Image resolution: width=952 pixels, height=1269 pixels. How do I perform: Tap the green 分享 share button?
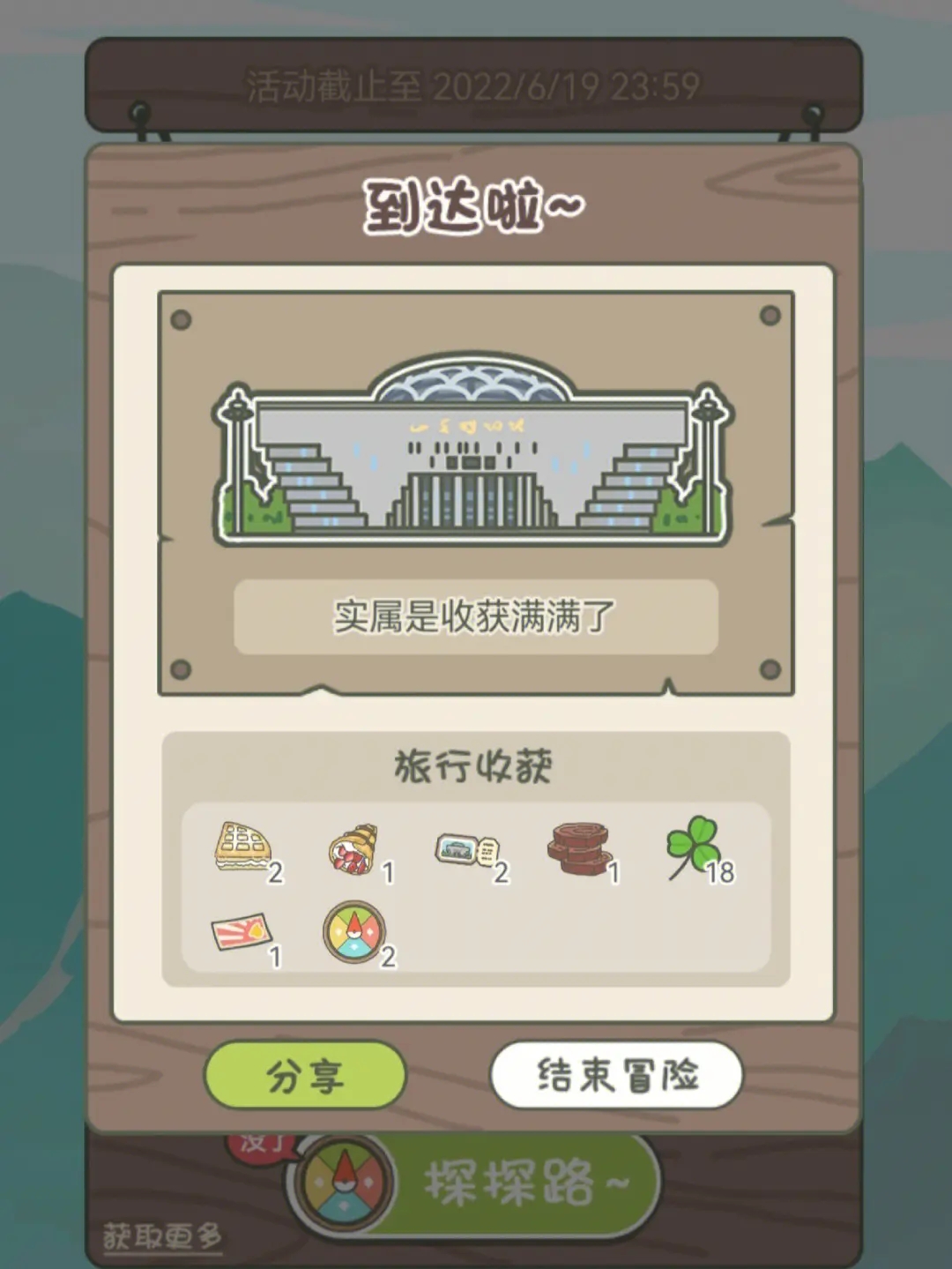tap(305, 1076)
